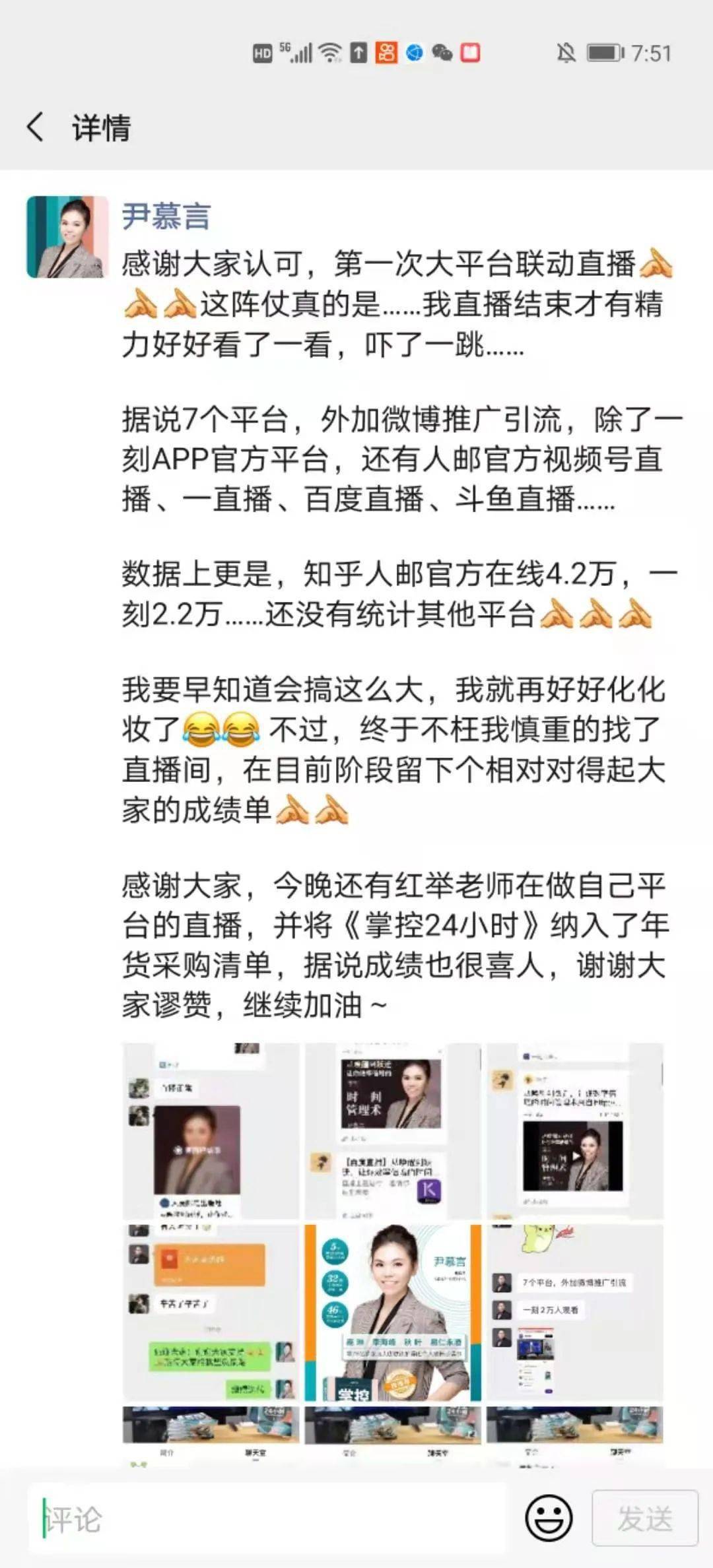The image size is (713, 1568).
Task: Open second photo showing 时间管理术 cover
Action: (x=393, y=1131)
